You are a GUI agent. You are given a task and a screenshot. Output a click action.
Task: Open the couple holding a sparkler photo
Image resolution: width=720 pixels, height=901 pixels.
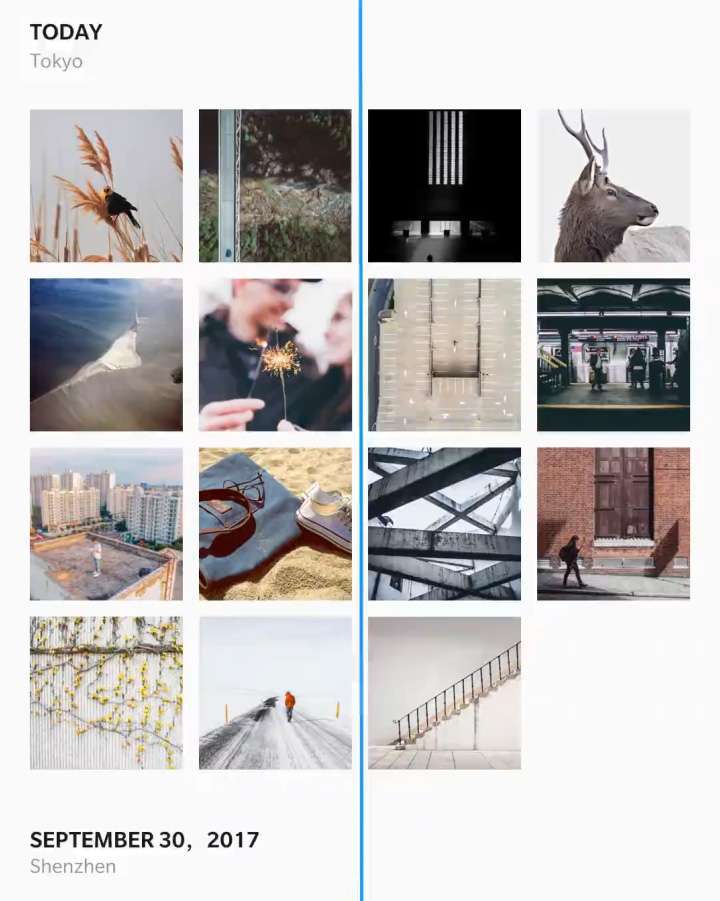pos(275,354)
